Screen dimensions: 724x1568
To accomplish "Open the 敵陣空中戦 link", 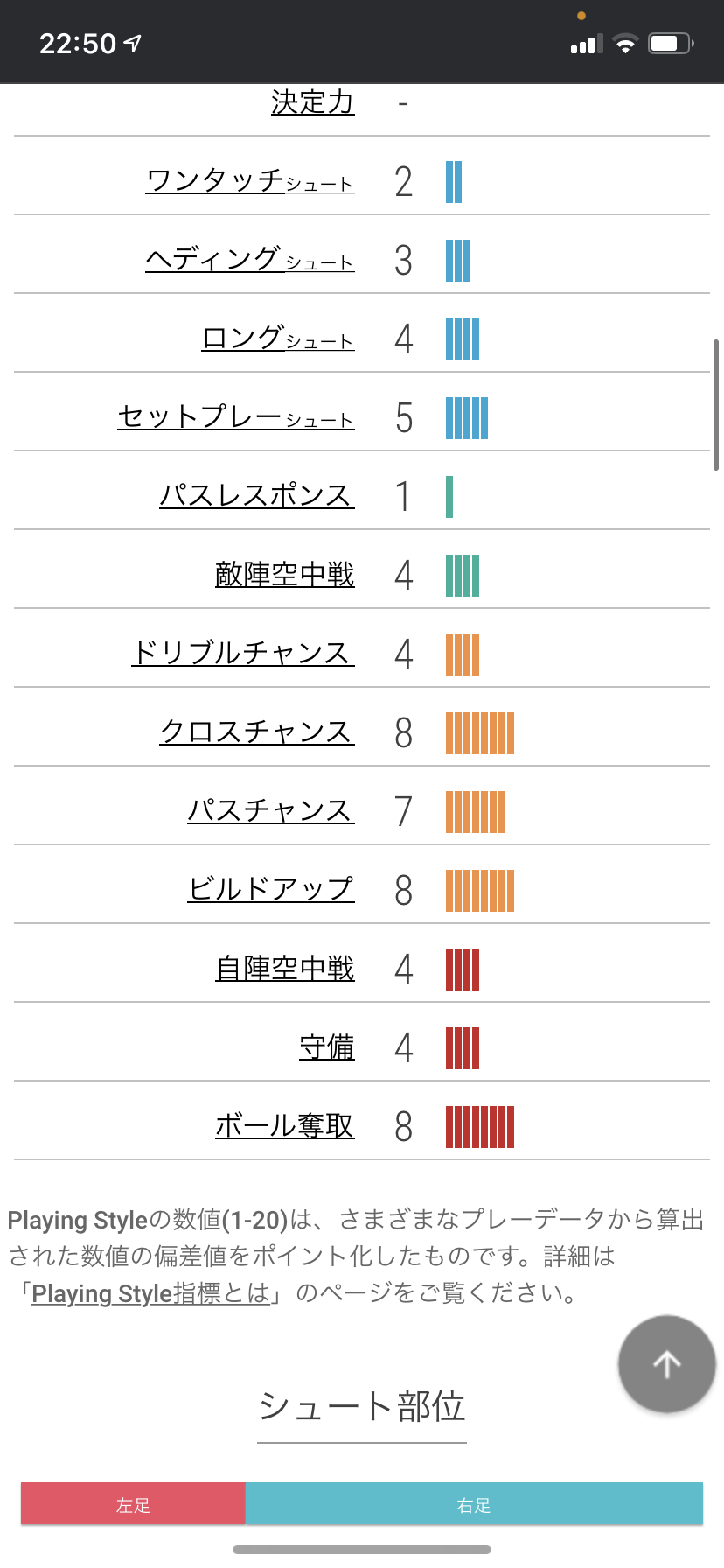I will (285, 574).
